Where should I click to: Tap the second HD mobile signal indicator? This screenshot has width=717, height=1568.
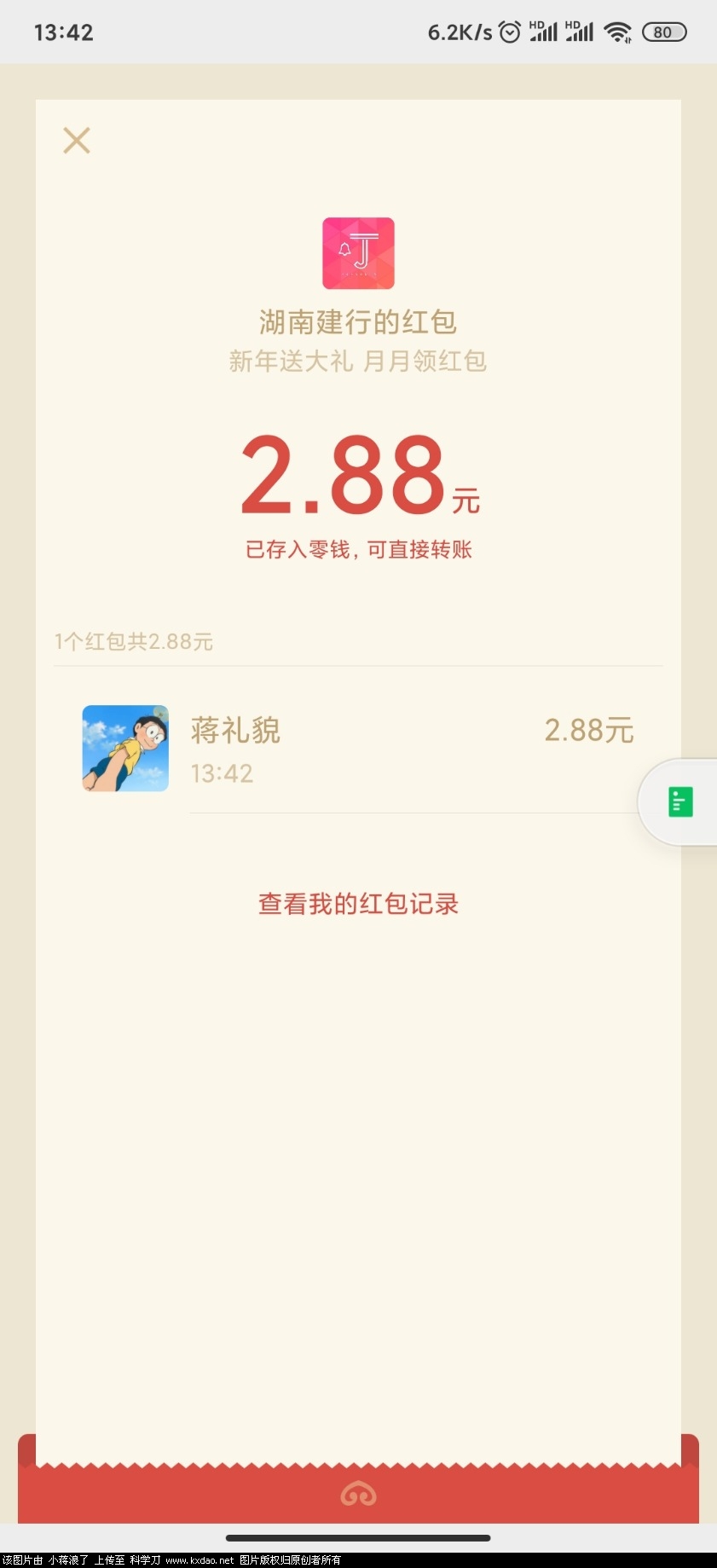[x=581, y=31]
